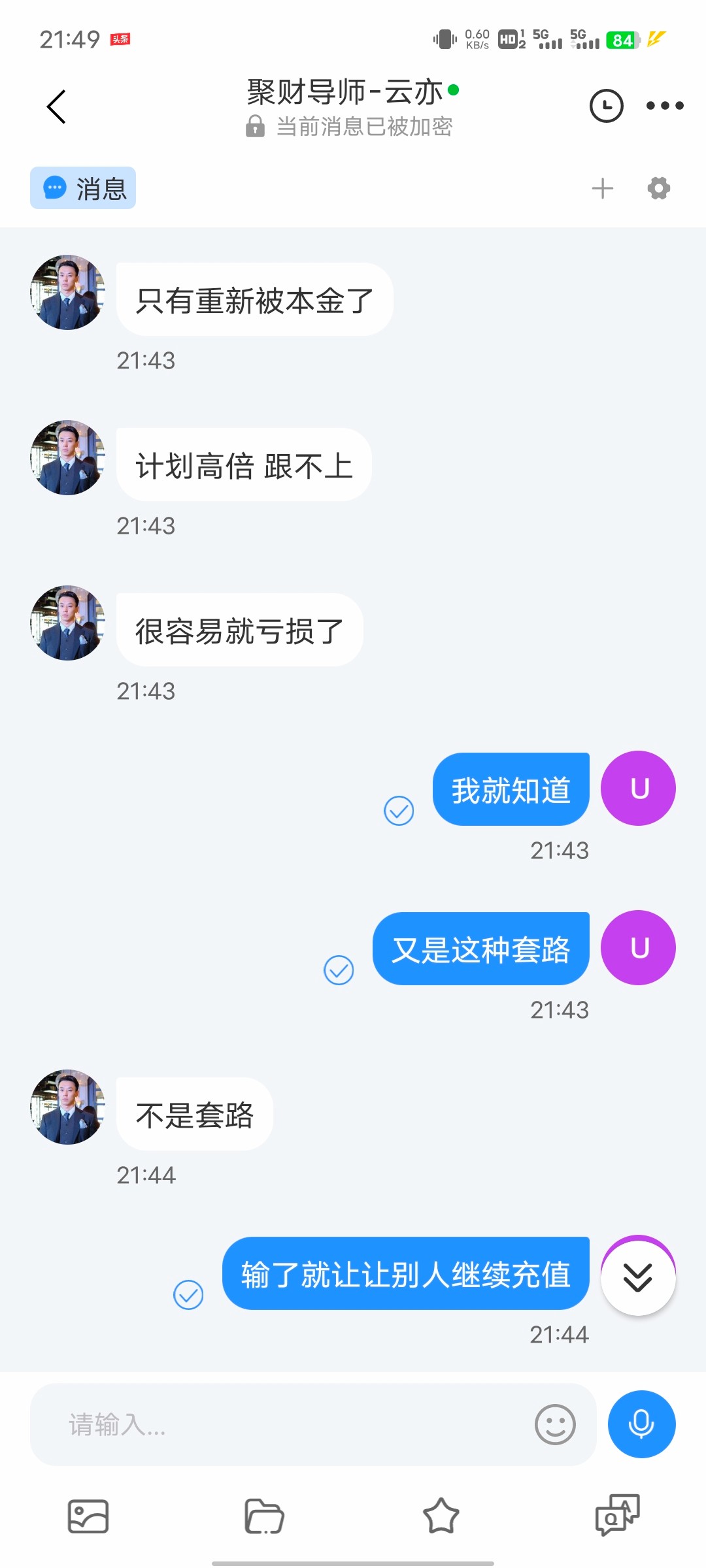Open chat settings via the gear icon

(658, 188)
